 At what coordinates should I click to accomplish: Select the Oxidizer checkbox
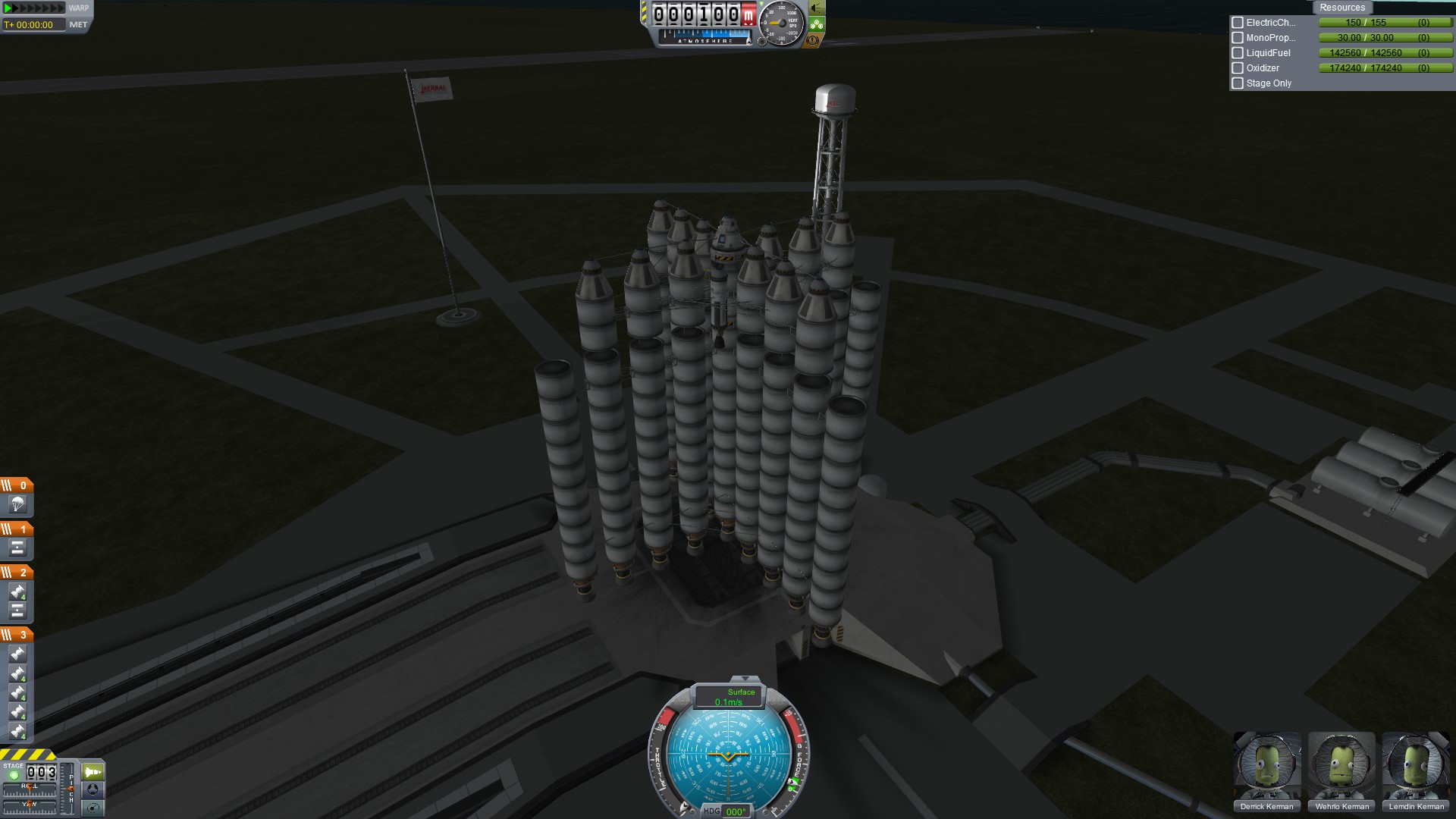(1238, 68)
